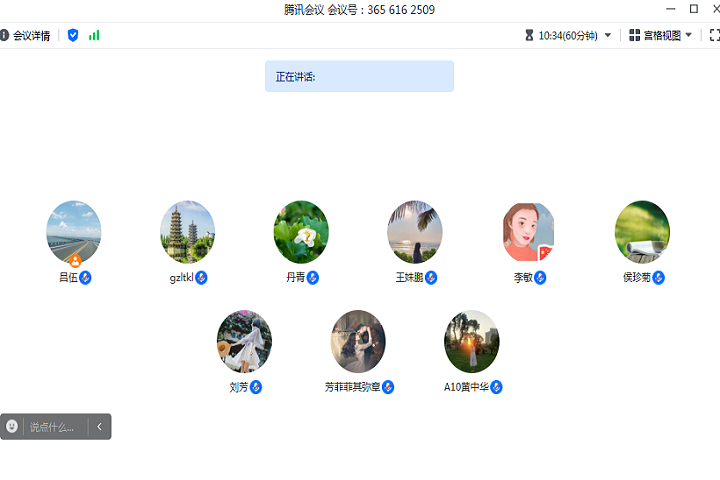Expand the 10:34 meeting timer dropdown
The height and width of the screenshot is (480, 720).
pyautogui.click(x=608, y=35)
